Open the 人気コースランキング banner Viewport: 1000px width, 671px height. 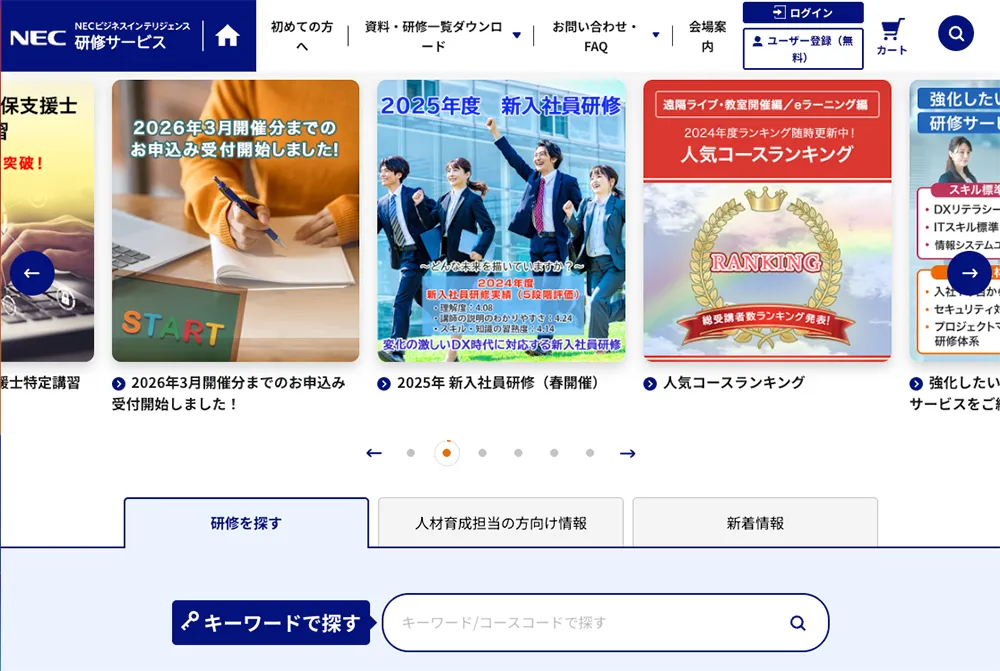point(767,221)
